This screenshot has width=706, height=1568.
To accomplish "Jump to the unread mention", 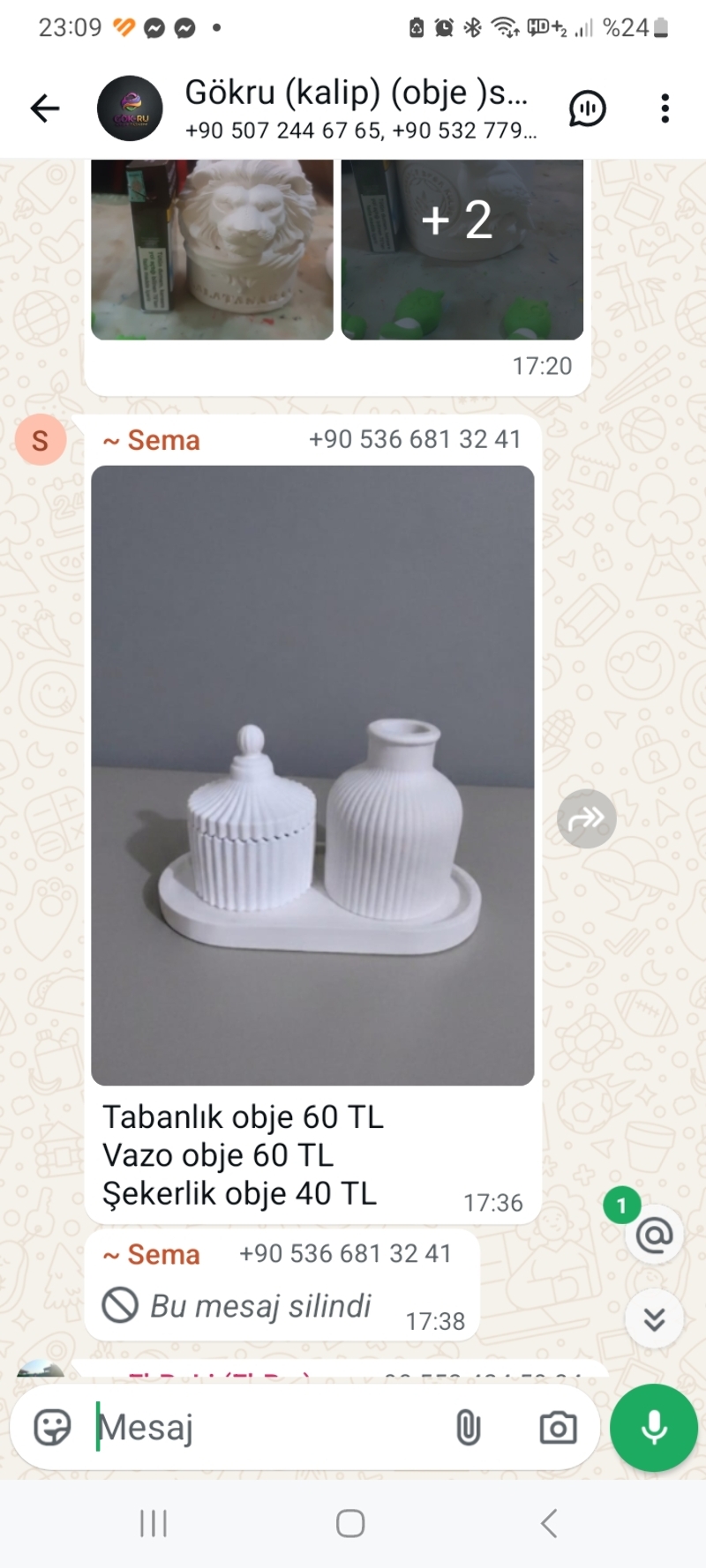I will (x=654, y=1236).
